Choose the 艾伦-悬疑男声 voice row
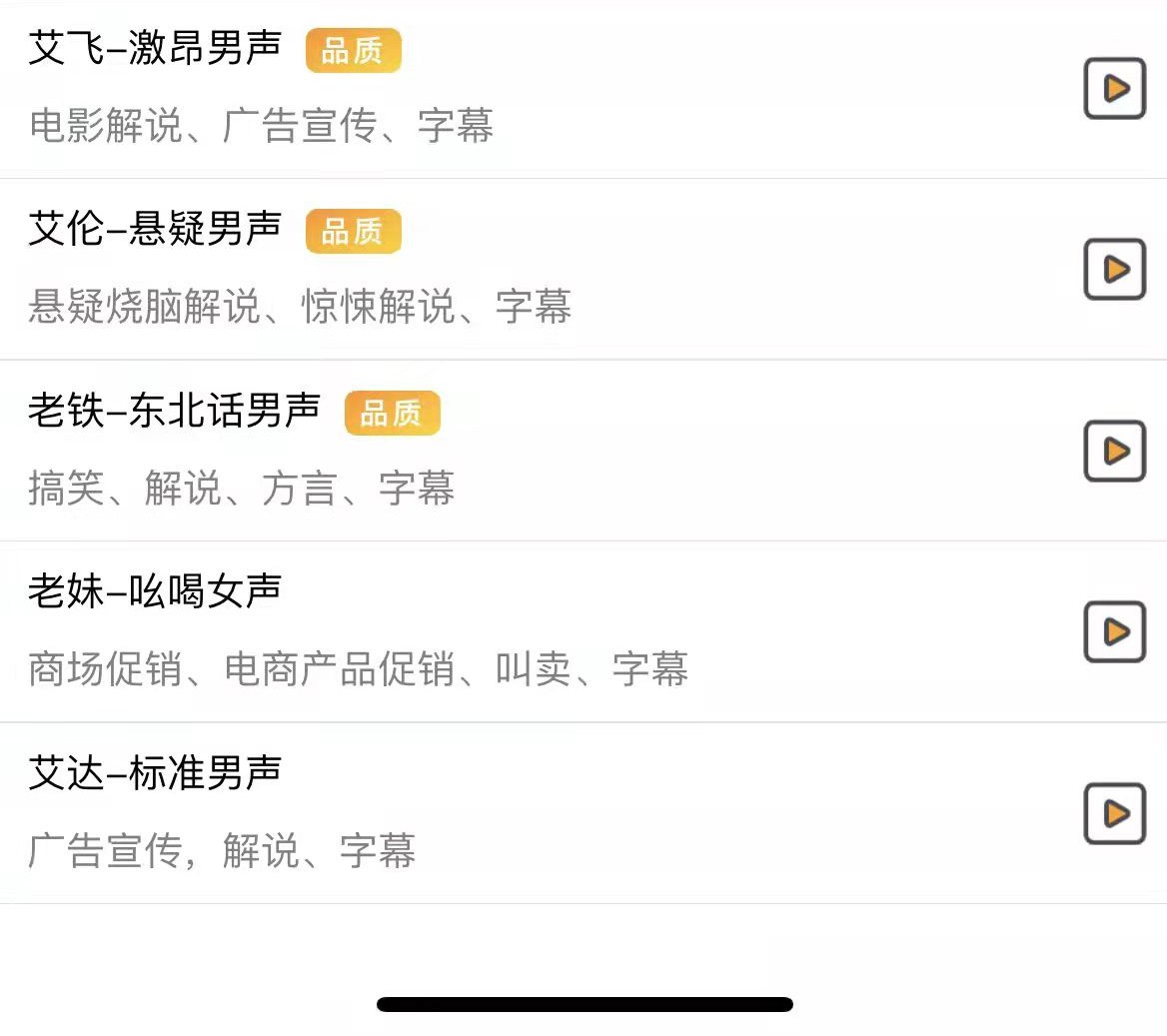The image size is (1167, 1036). 156,230
